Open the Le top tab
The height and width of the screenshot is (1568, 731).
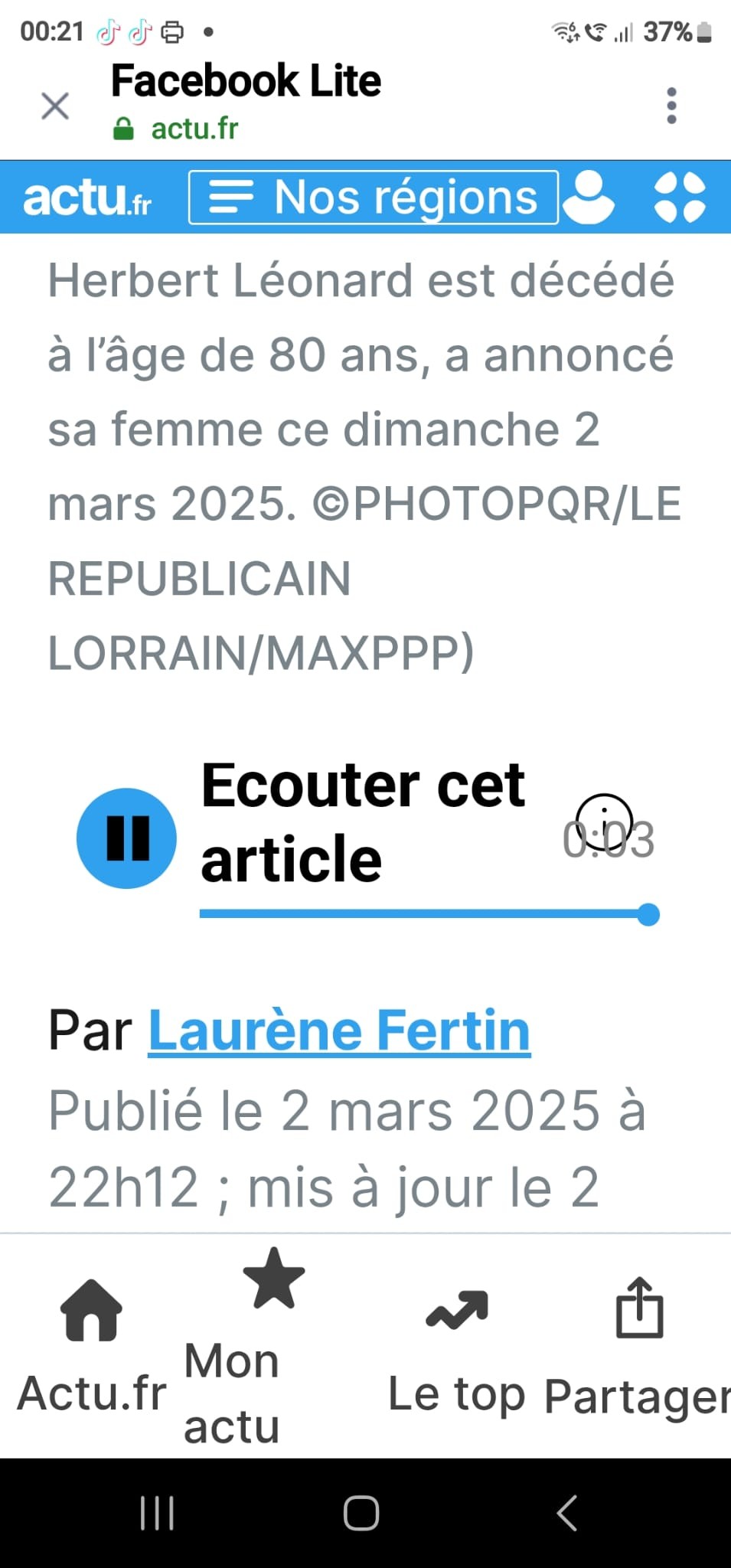[x=457, y=1347]
